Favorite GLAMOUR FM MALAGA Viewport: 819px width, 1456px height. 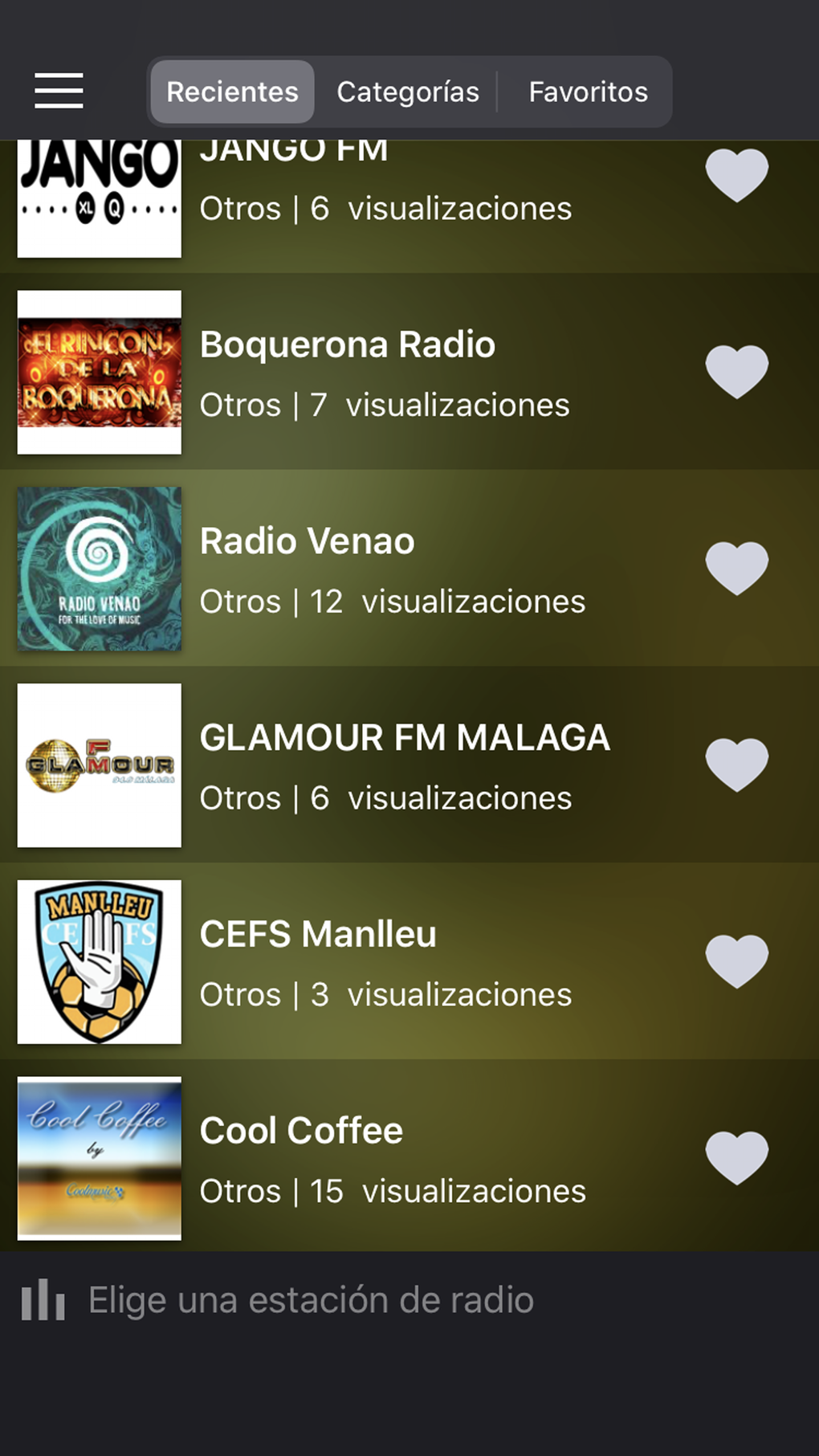(x=736, y=765)
